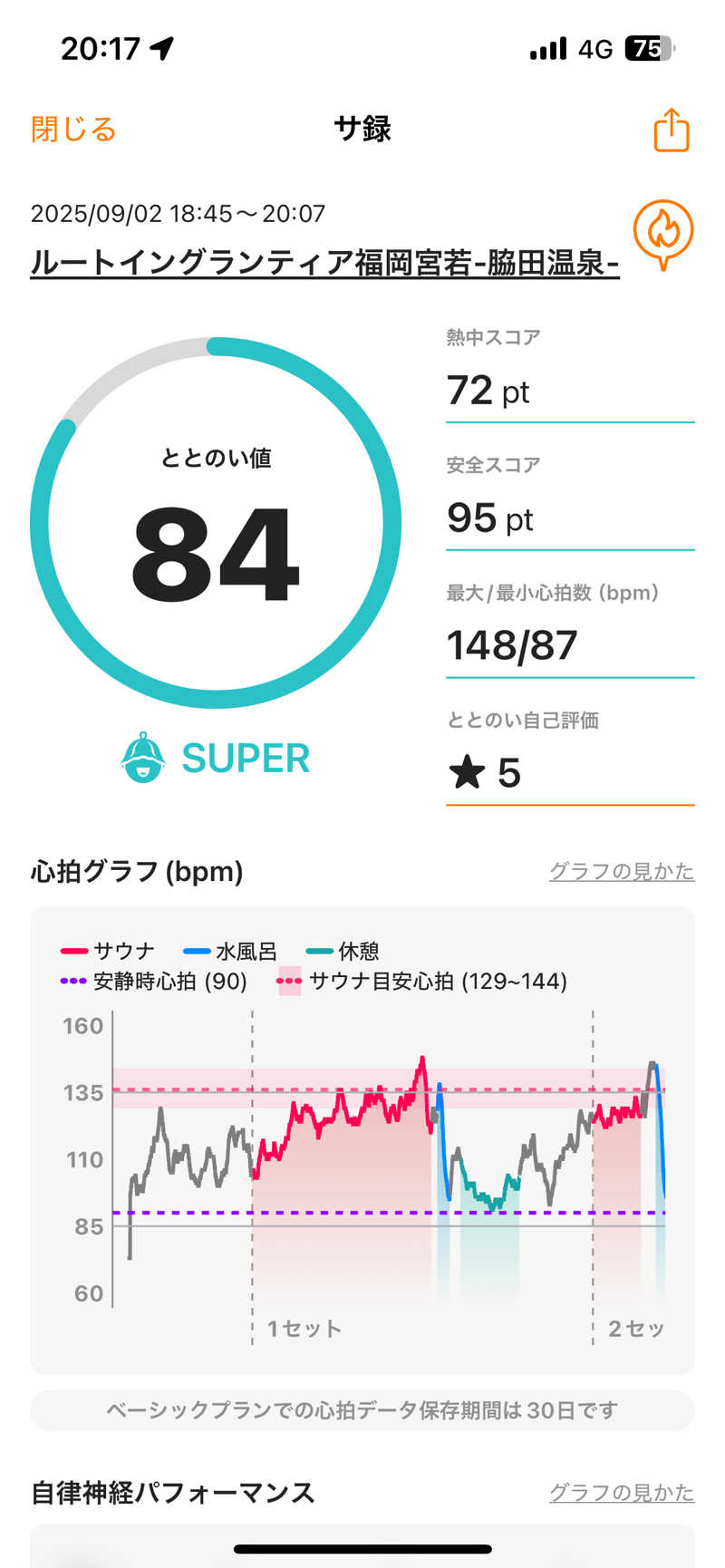This screenshot has height=1568, width=725.
Task: Share this sauna record
Action: [672, 130]
